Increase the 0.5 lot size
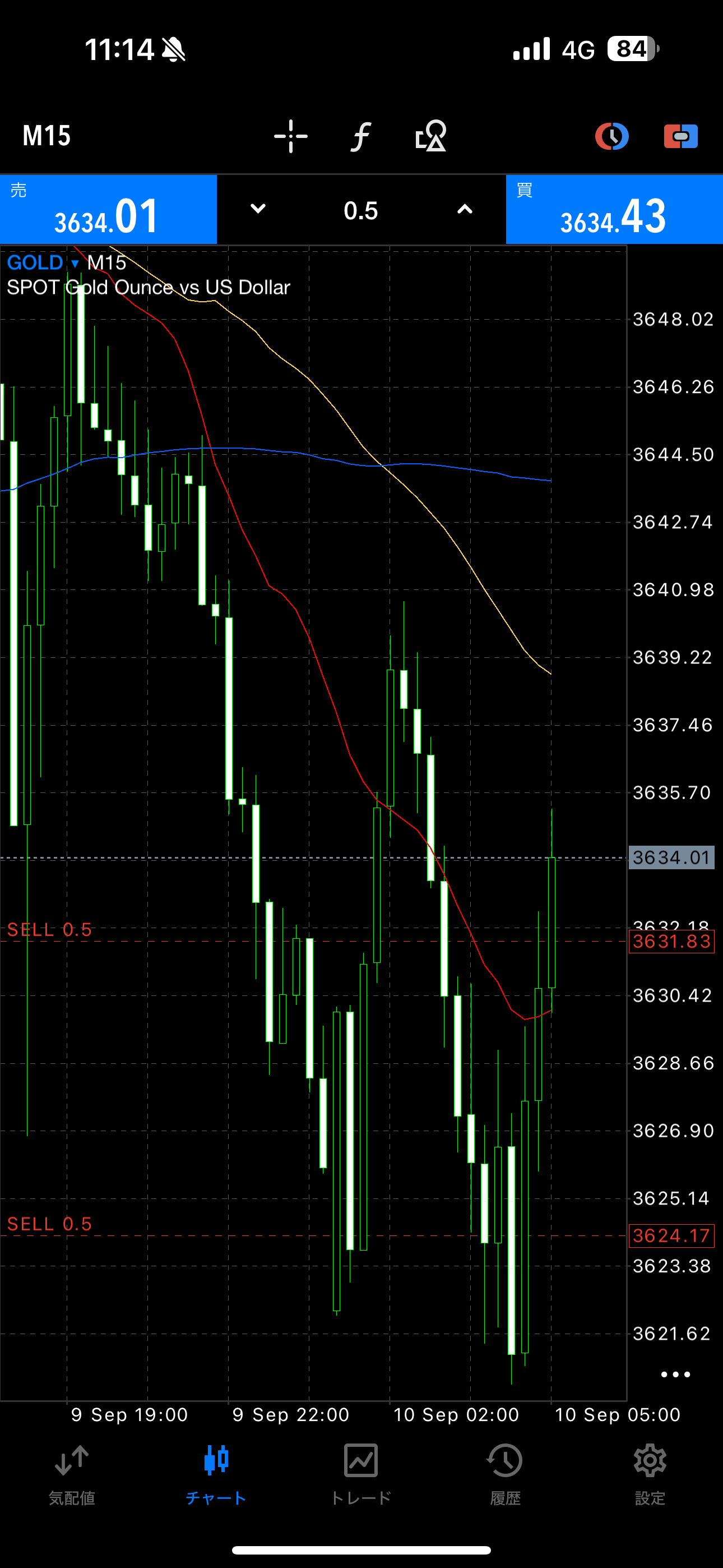Image resolution: width=723 pixels, height=1568 pixels. [x=465, y=209]
